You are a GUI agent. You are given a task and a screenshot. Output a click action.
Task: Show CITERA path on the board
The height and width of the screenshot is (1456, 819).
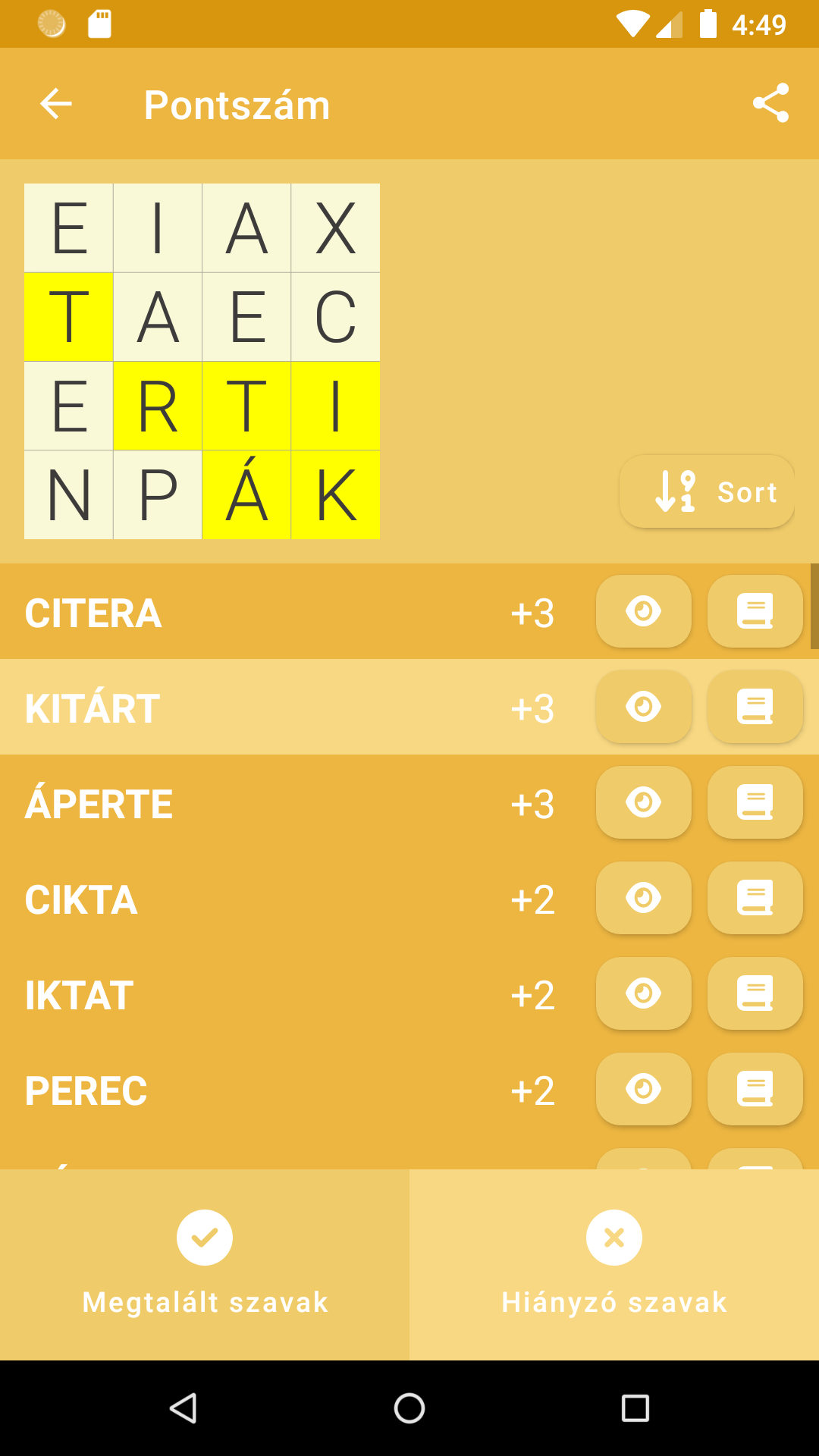pos(643,611)
